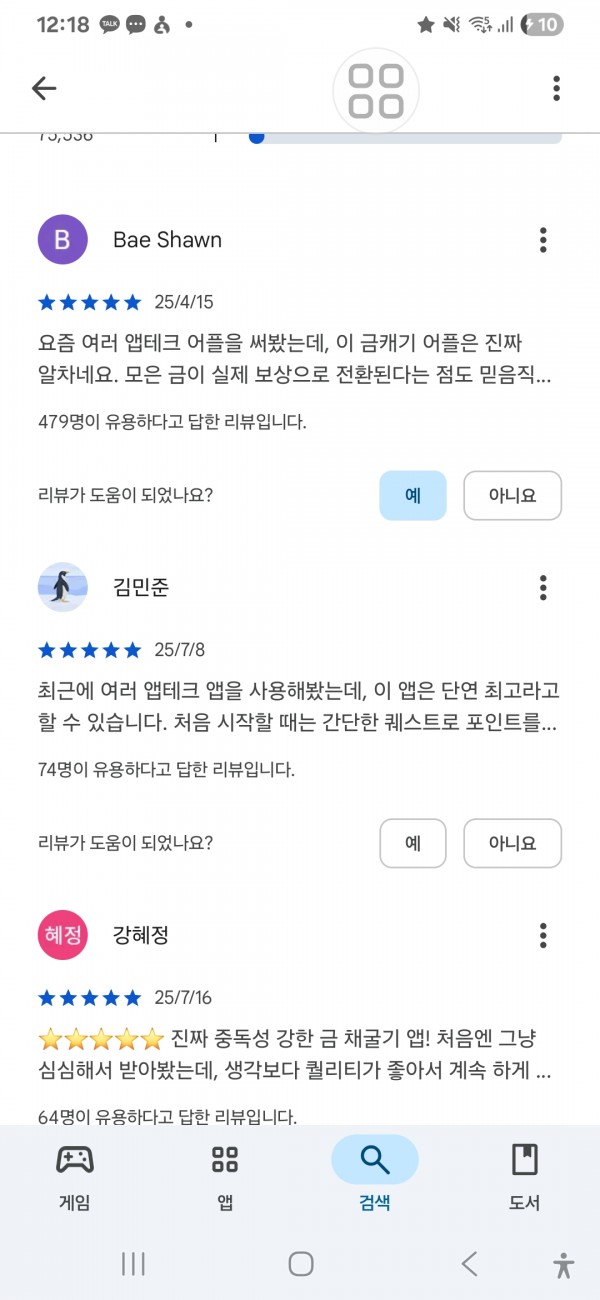Tap the system home button
The width and height of the screenshot is (600, 1300).
(x=301, y=1264)
